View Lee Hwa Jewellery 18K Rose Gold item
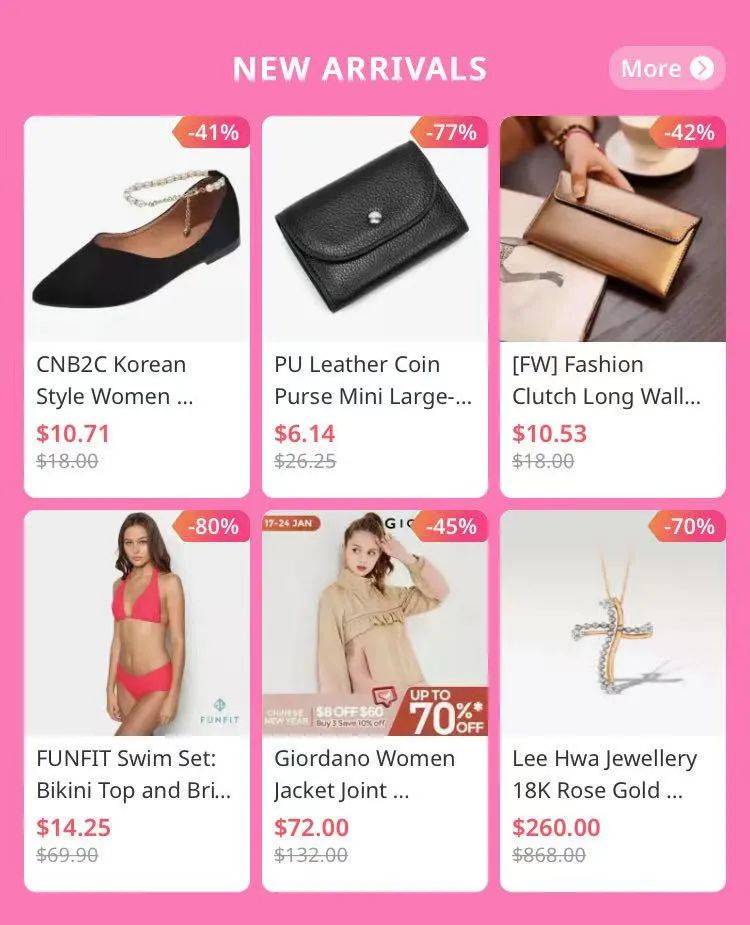 (612, 700)
